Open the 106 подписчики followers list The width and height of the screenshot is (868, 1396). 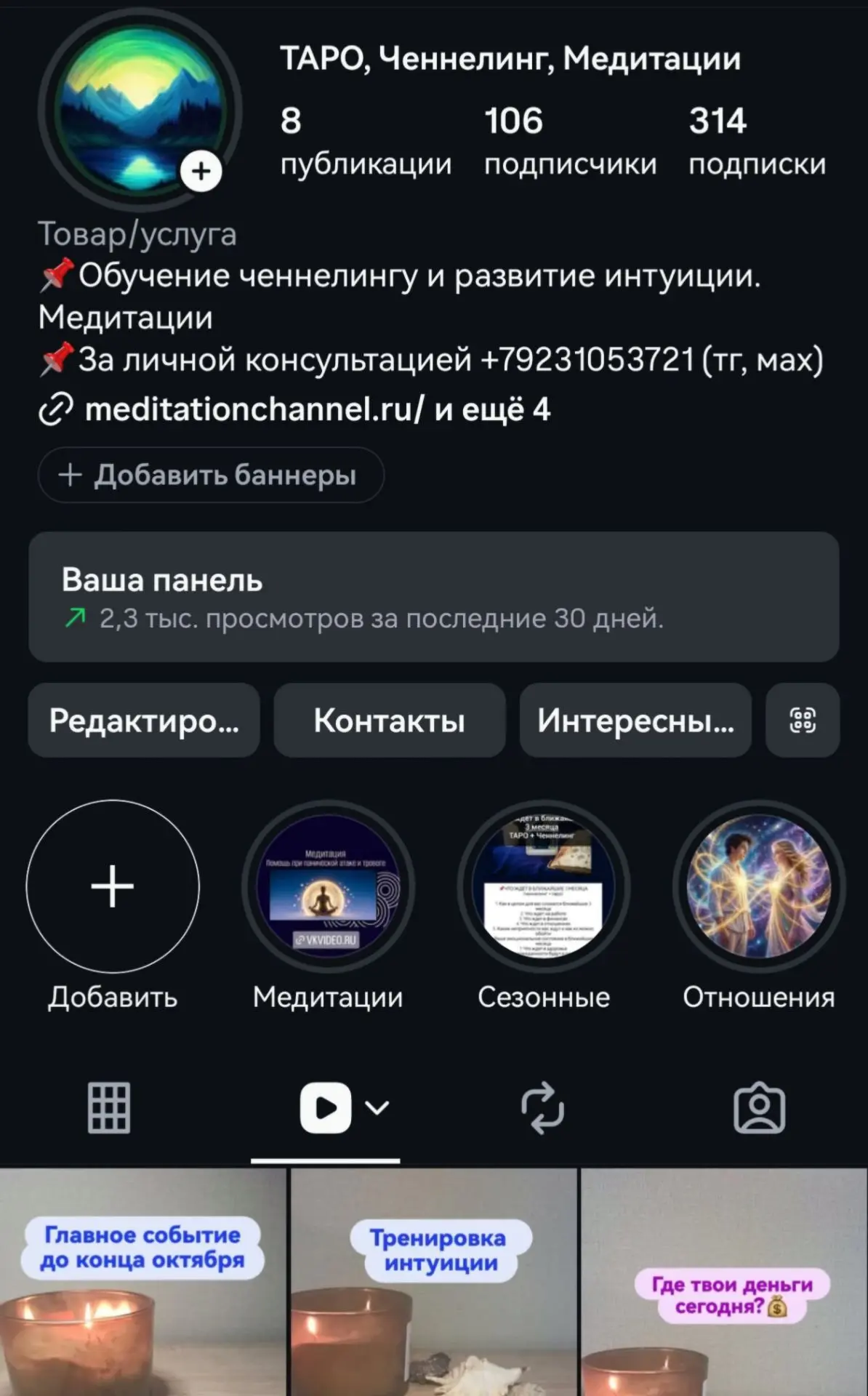pos(570,142)
